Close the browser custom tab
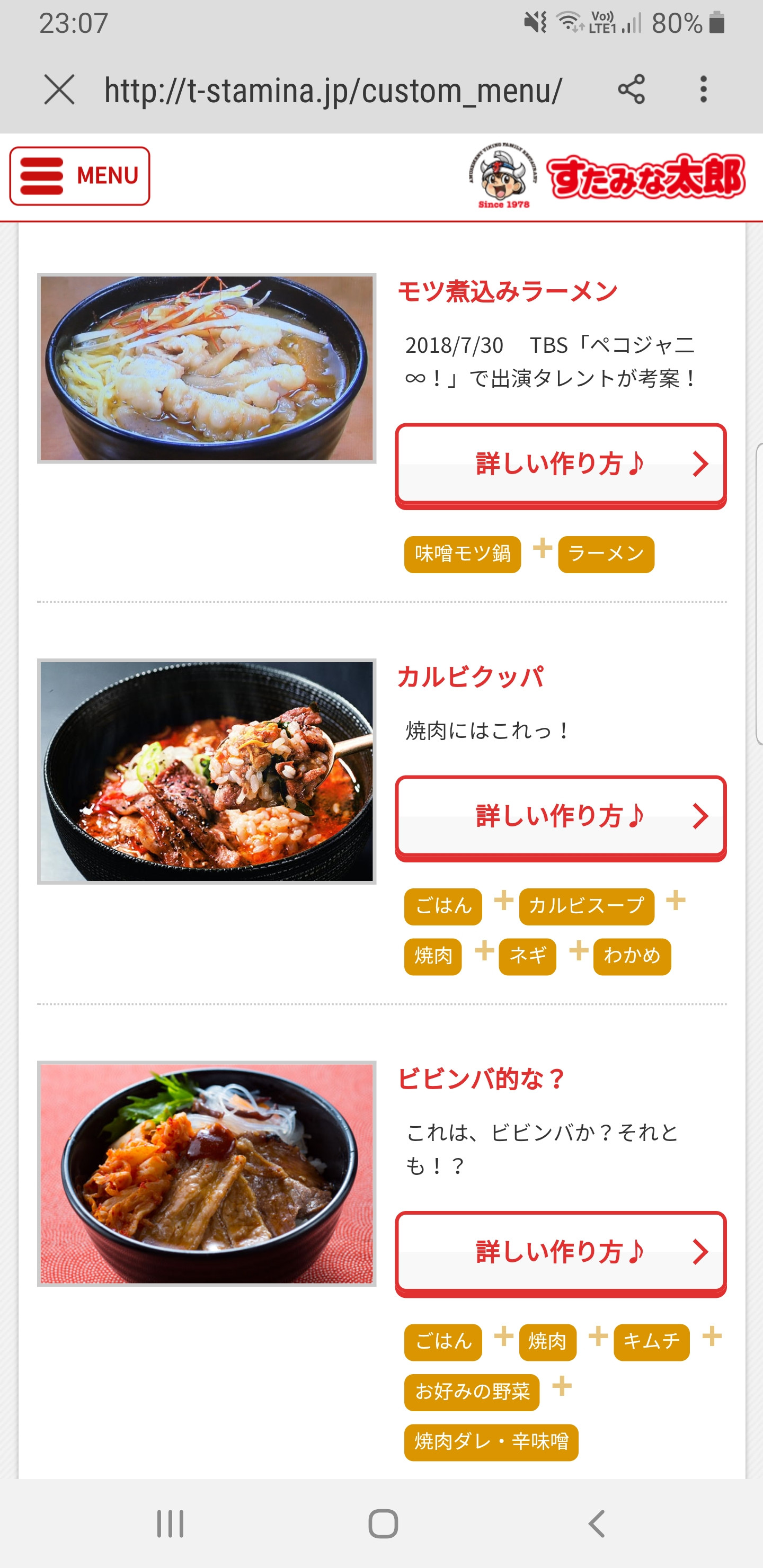763x1568 pixels. 60,90
